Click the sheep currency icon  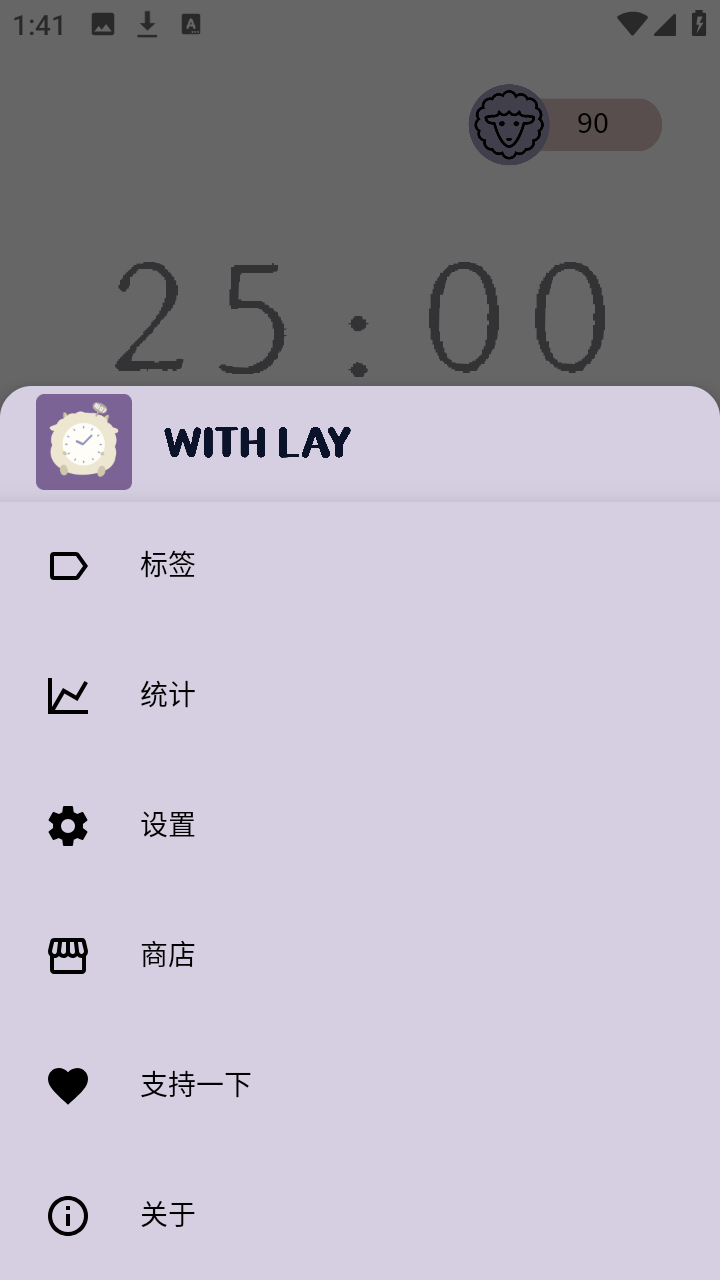click(509, 124)
